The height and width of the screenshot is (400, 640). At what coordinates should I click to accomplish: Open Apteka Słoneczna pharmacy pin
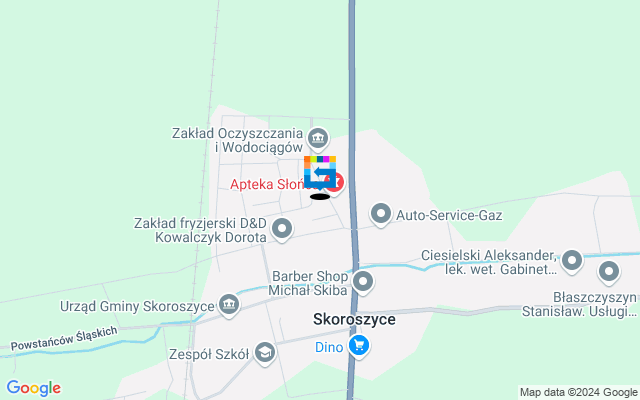pyautogui.click(x=337, y=183)
